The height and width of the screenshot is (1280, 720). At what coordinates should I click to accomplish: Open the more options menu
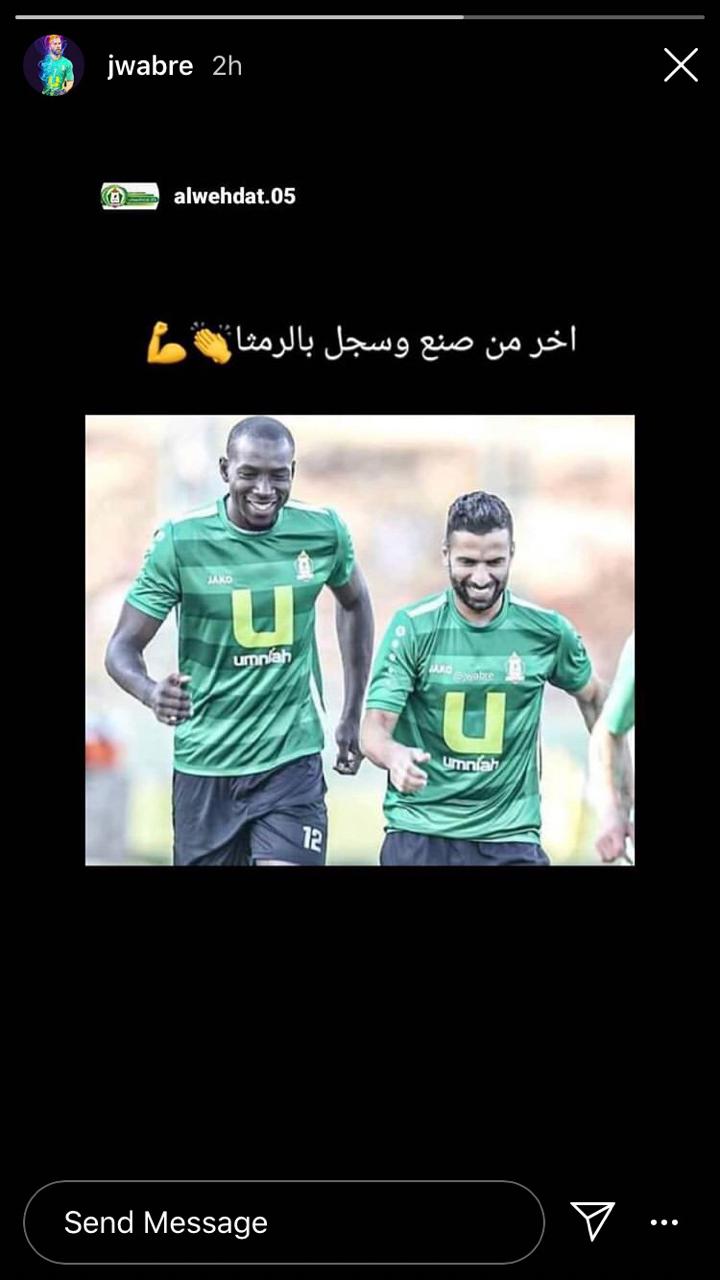[x=664, y=1222]
